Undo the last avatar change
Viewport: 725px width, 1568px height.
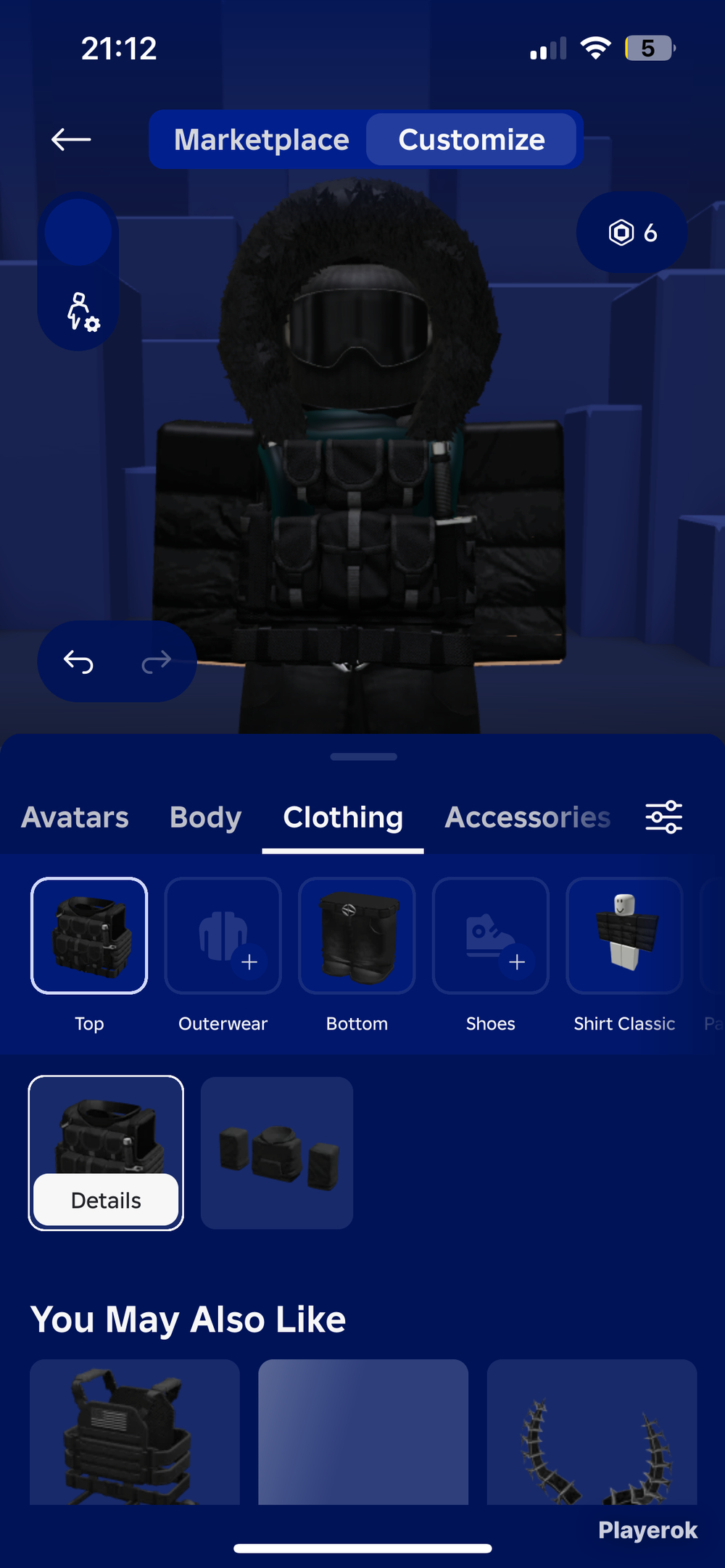[x=78, y=661]
